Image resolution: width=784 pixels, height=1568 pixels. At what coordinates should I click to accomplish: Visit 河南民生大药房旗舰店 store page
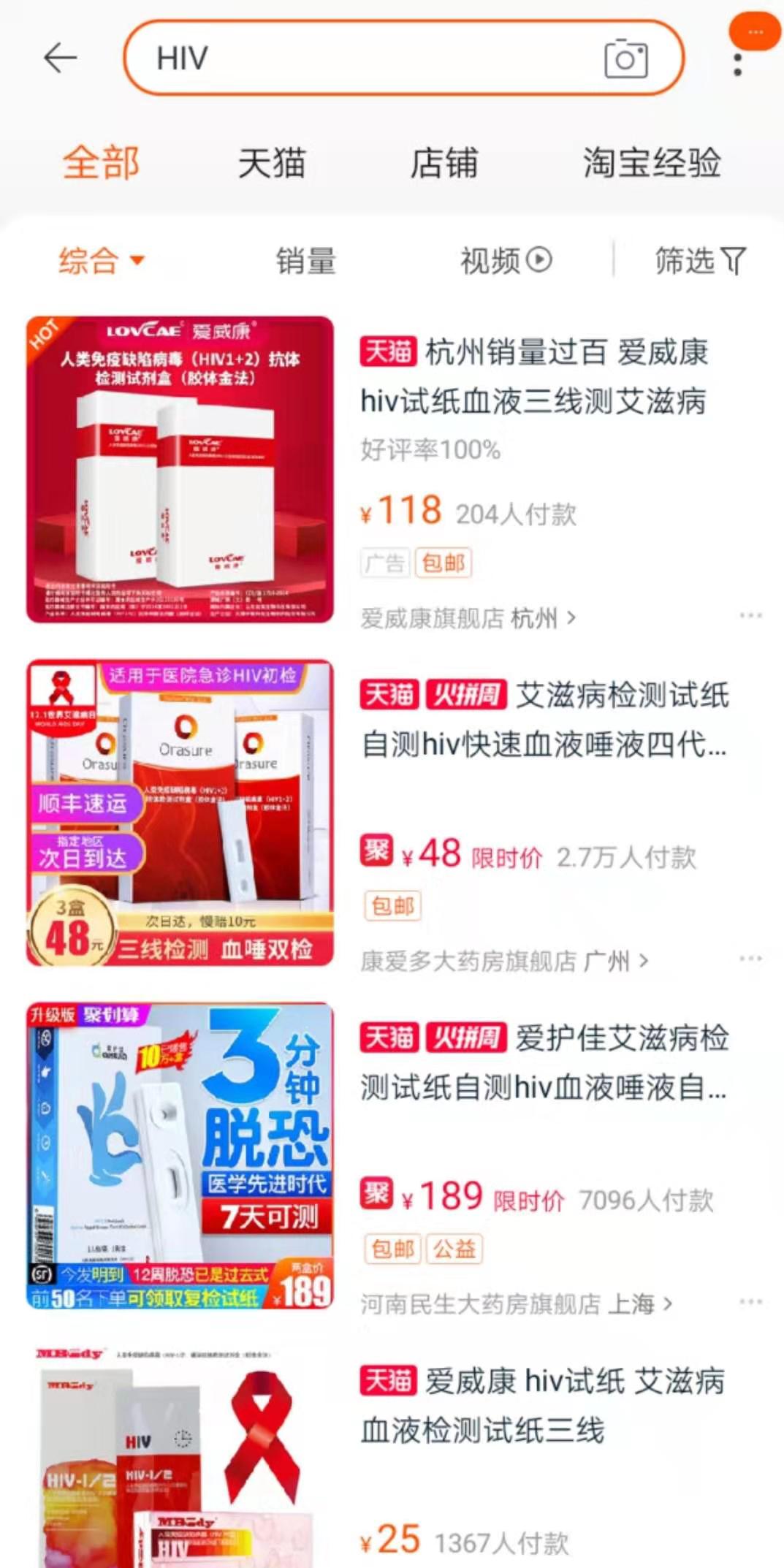516,1304
